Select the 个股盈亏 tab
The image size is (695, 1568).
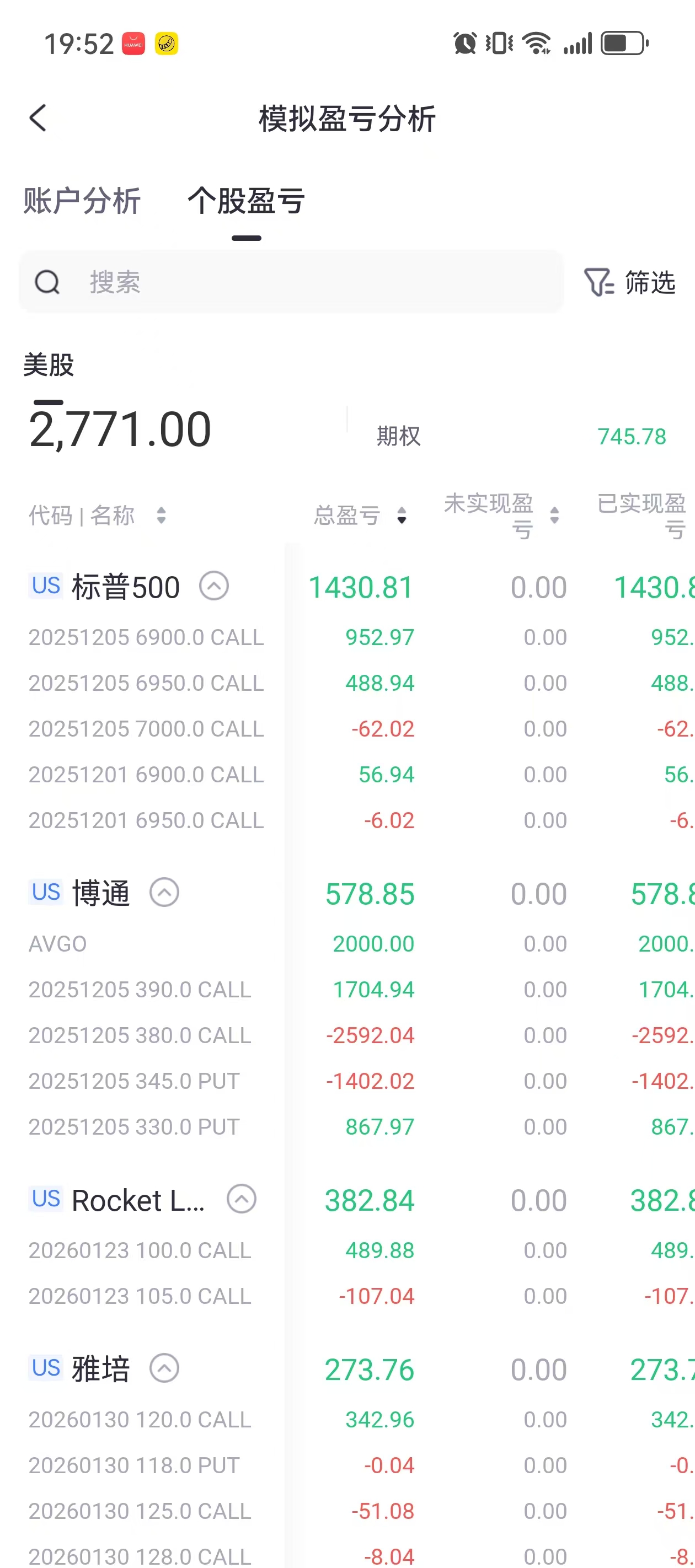click(x=246, y=201)
